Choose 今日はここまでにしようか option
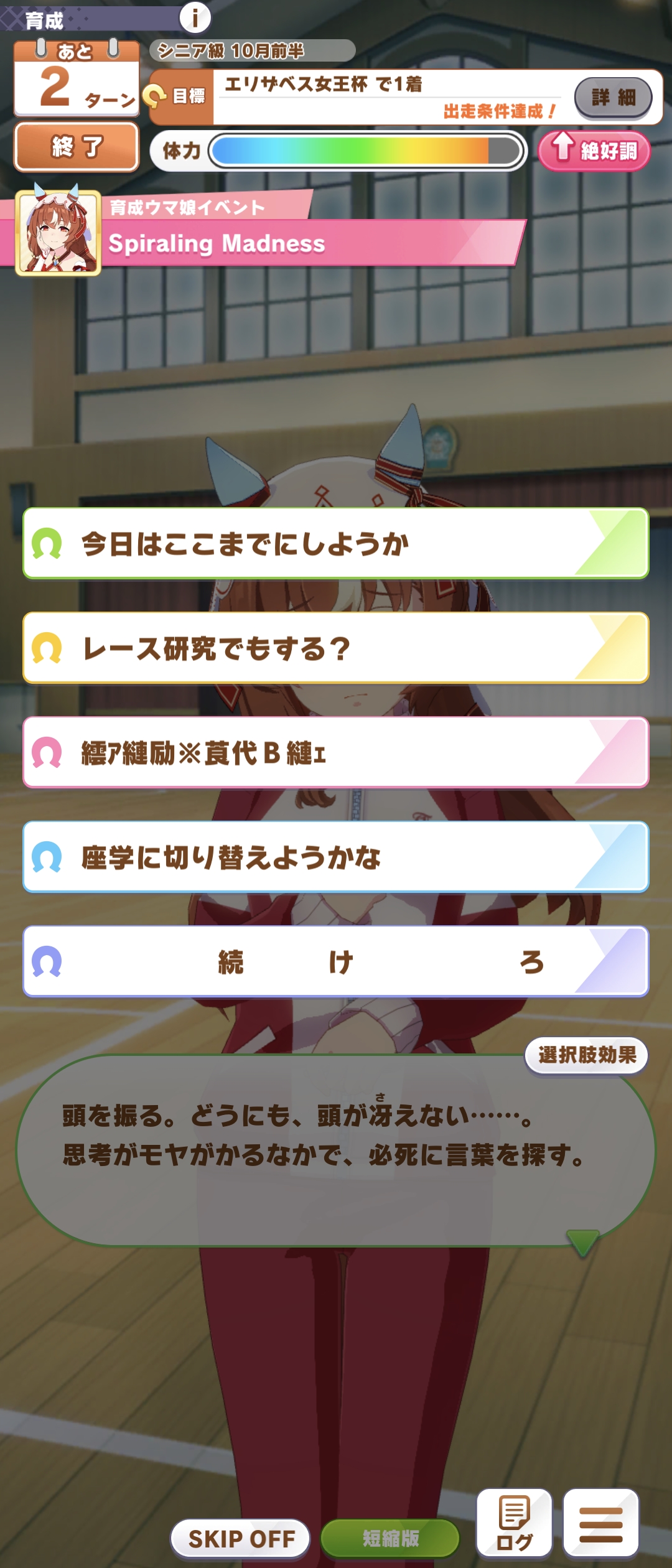672x1568 pixels. point(336,544)
